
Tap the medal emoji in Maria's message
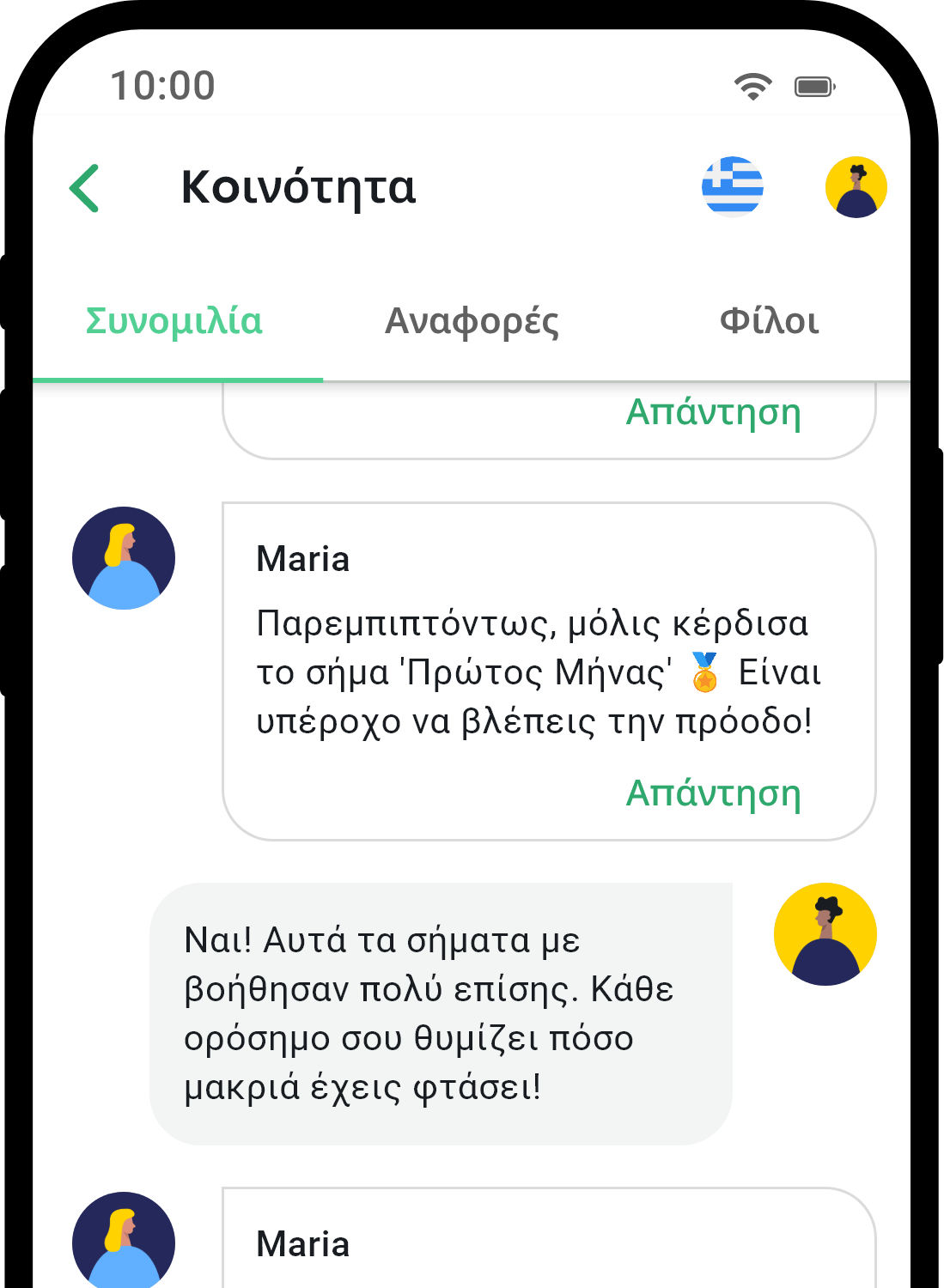coord(704,675)
